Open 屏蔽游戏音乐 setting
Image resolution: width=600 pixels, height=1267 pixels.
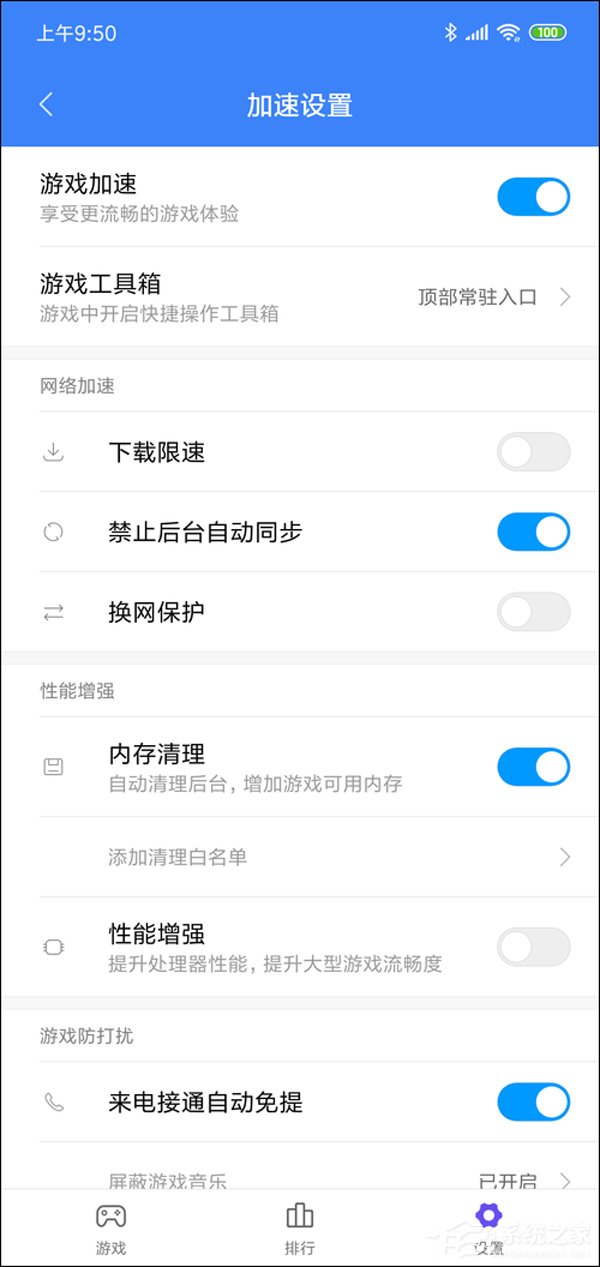(x=300, y=1178)
